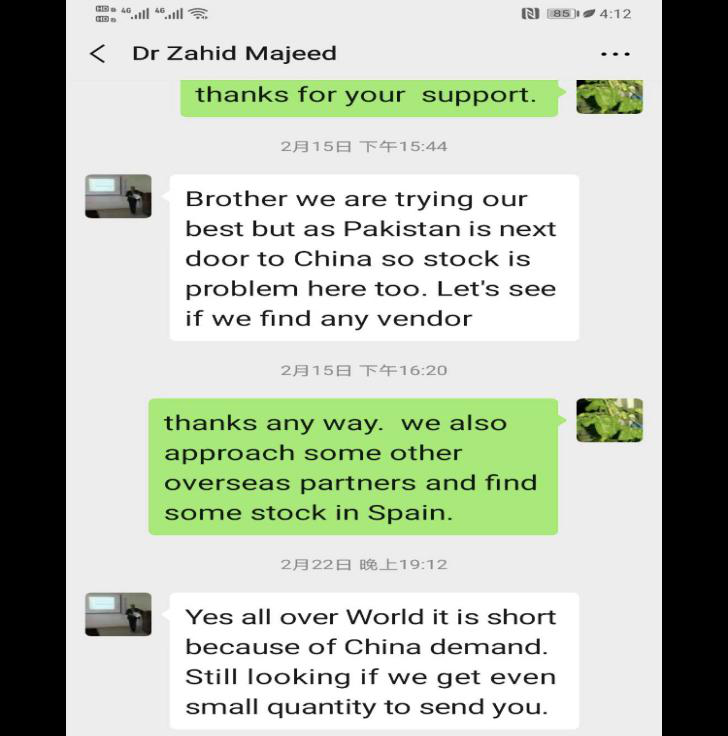Screen dimensions: 728x736
Task: Open the chat overflow menu
Action: pos(615,54)
